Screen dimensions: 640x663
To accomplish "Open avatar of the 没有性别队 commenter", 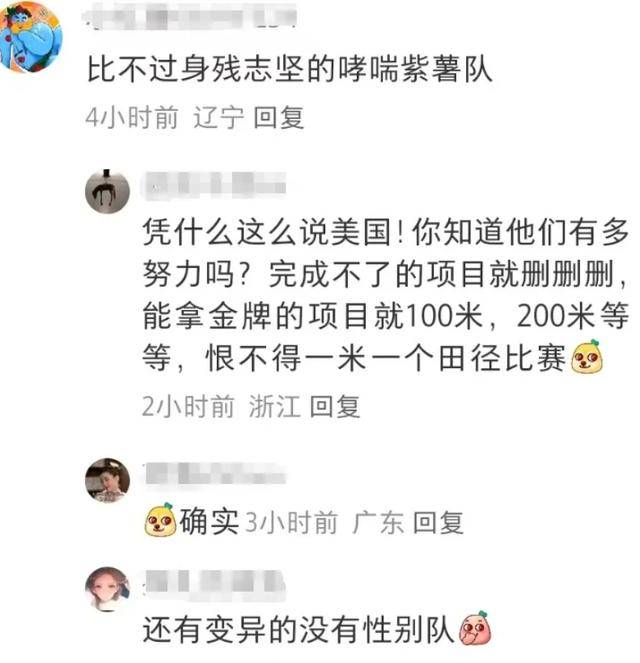I will 108,588.
